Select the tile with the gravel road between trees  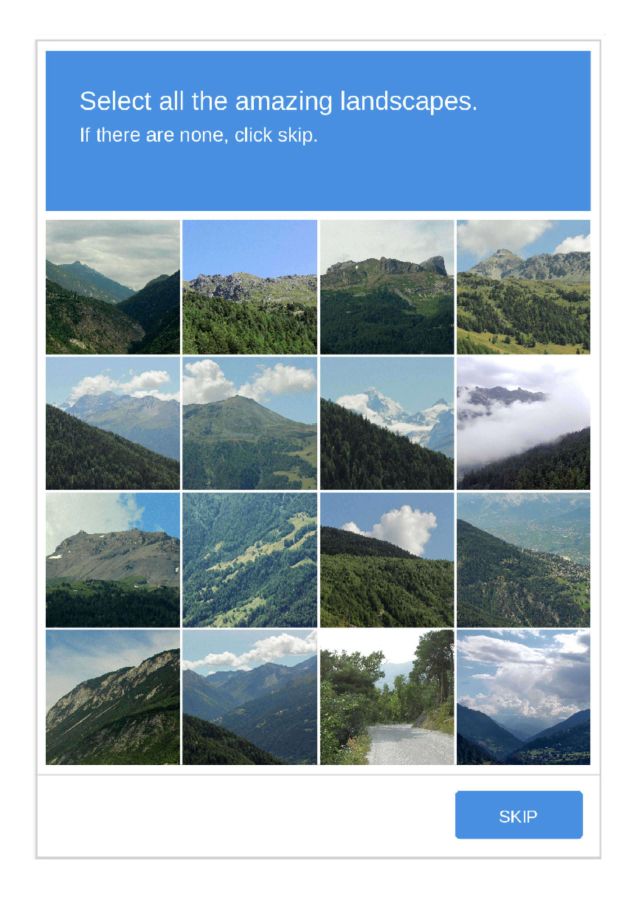coord(386,697)
